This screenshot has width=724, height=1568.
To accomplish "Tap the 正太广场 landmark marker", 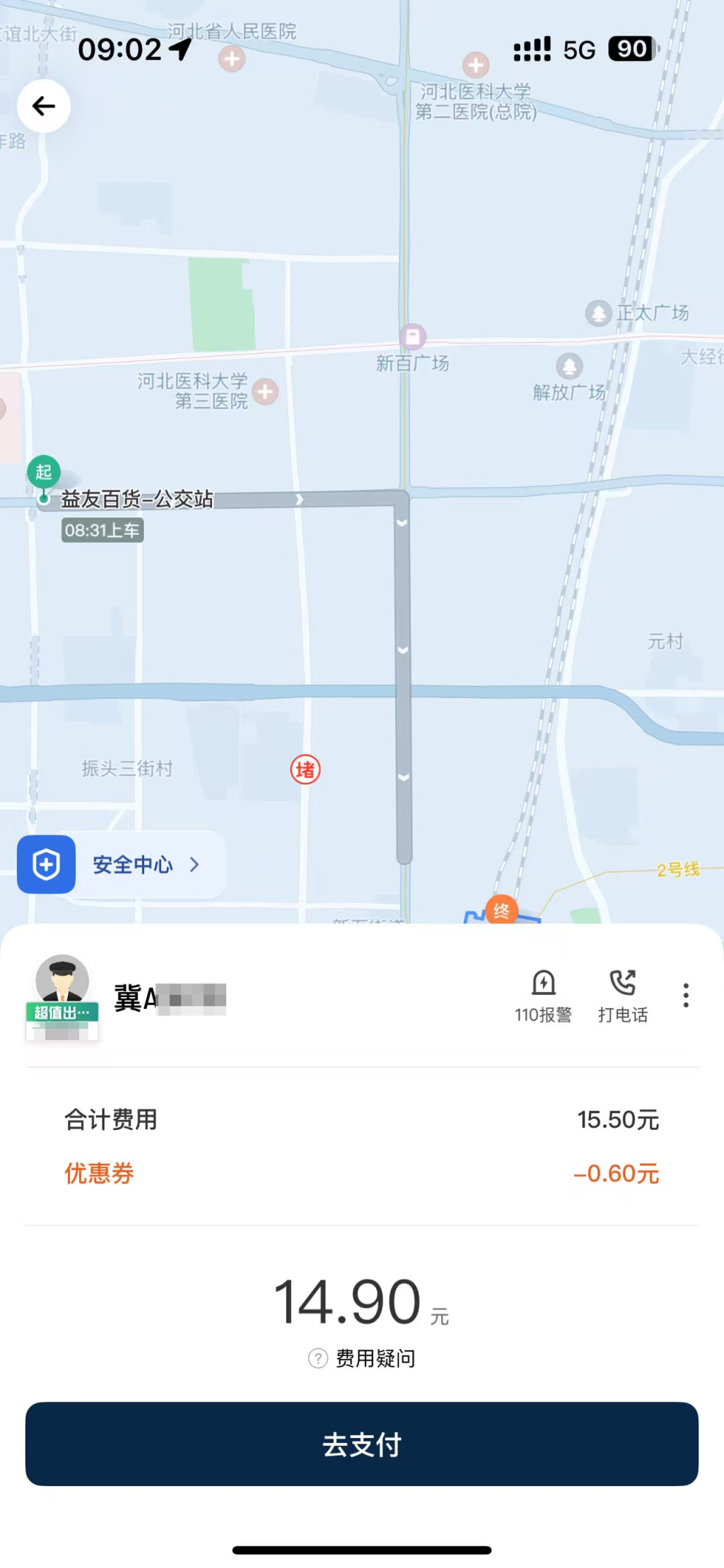I will [x=597, y=313].
